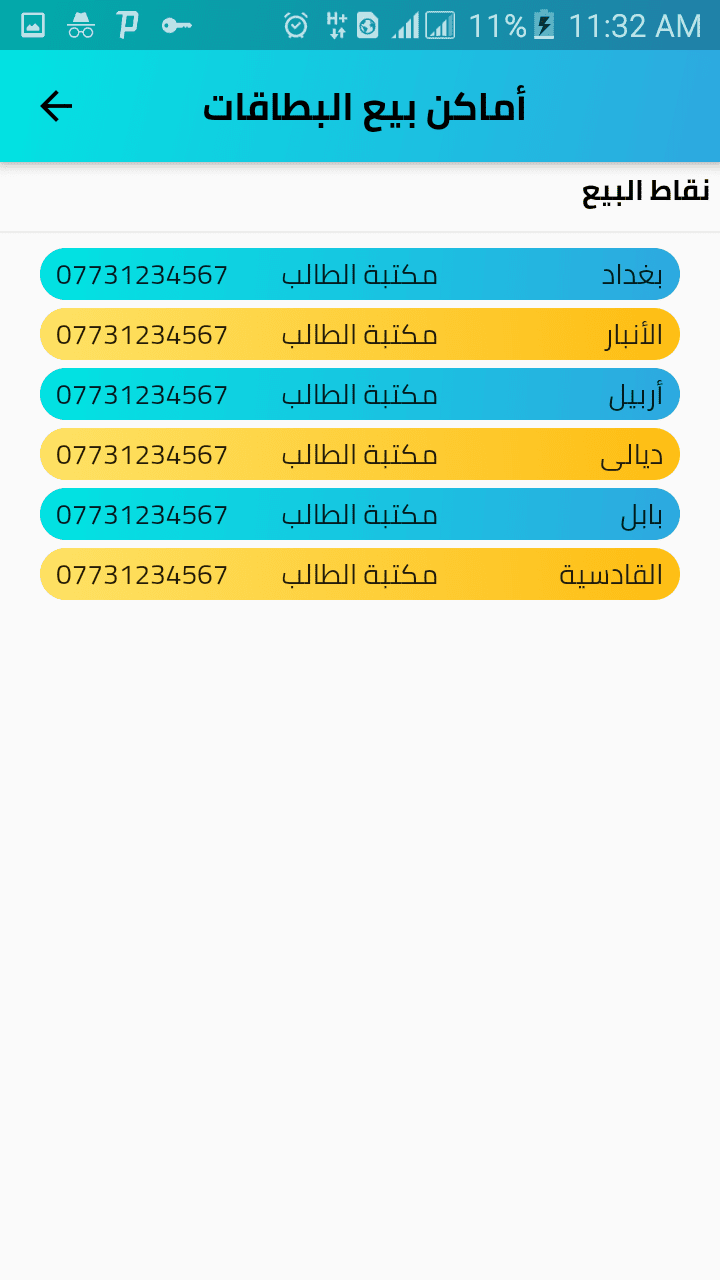720x1280 pixels.
Task: Tap the back arrow to return
Action: [55, 105]
